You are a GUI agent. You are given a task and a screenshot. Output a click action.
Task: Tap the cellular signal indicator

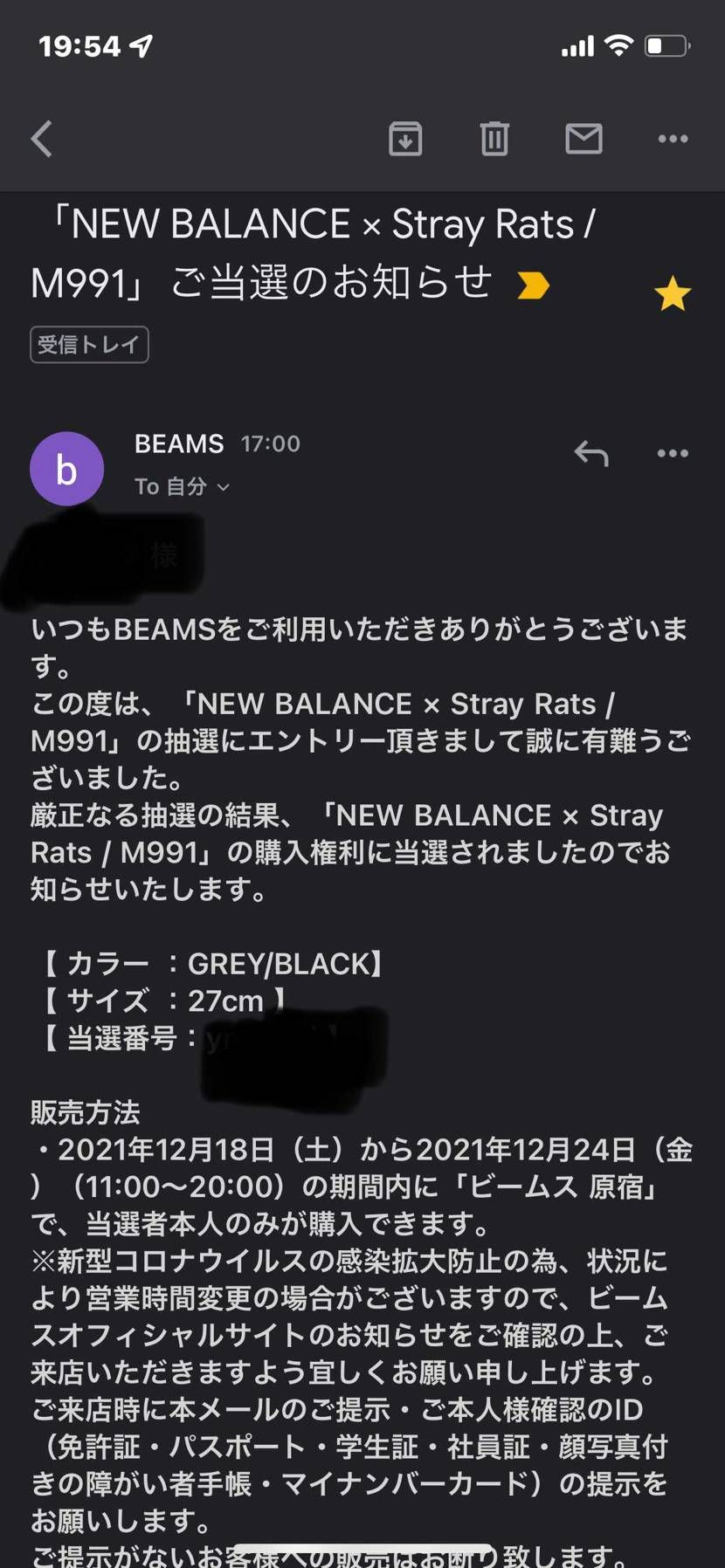[x=577, y=46]
